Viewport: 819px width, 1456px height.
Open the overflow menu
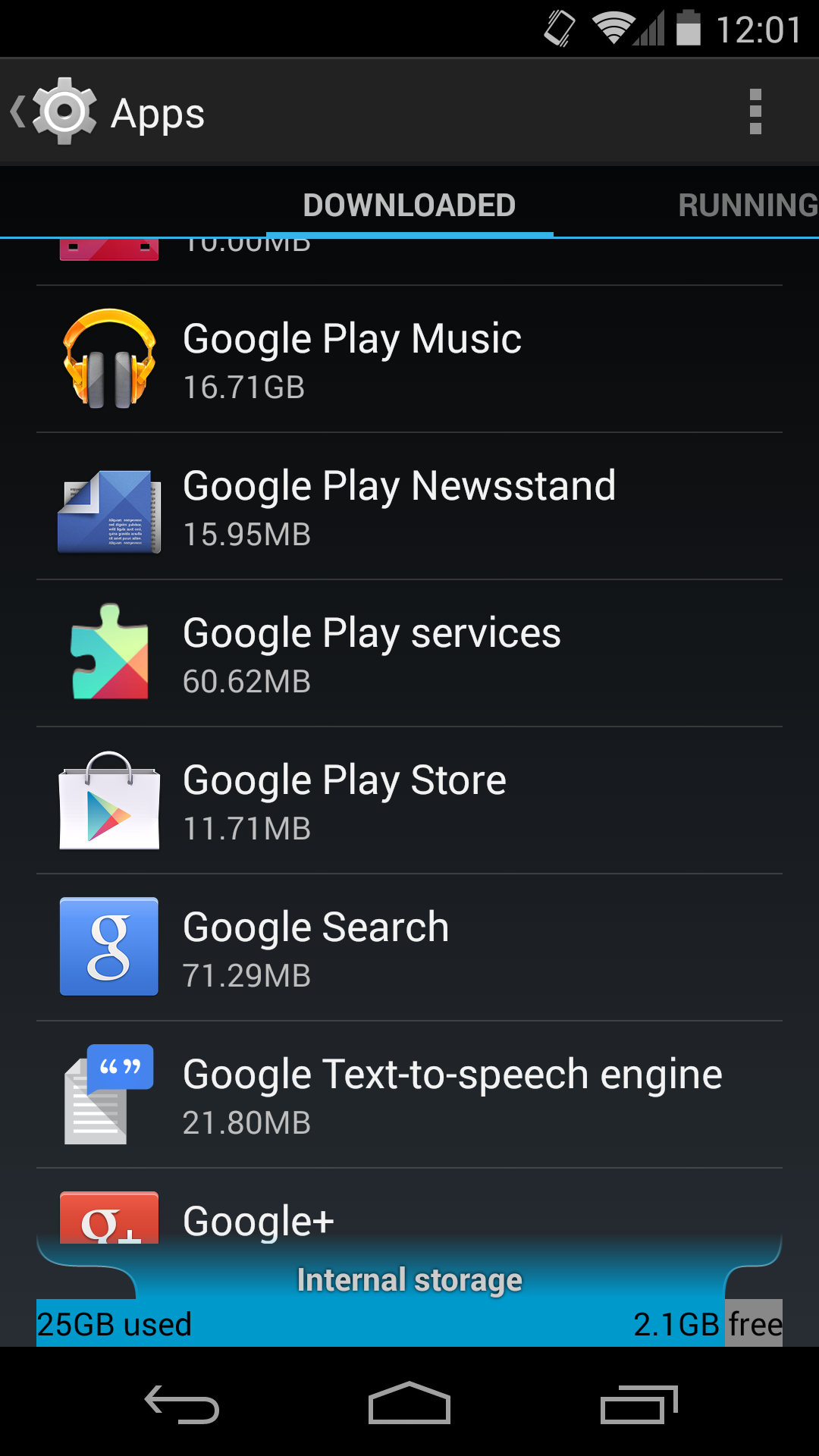click(x=755, y=112)
